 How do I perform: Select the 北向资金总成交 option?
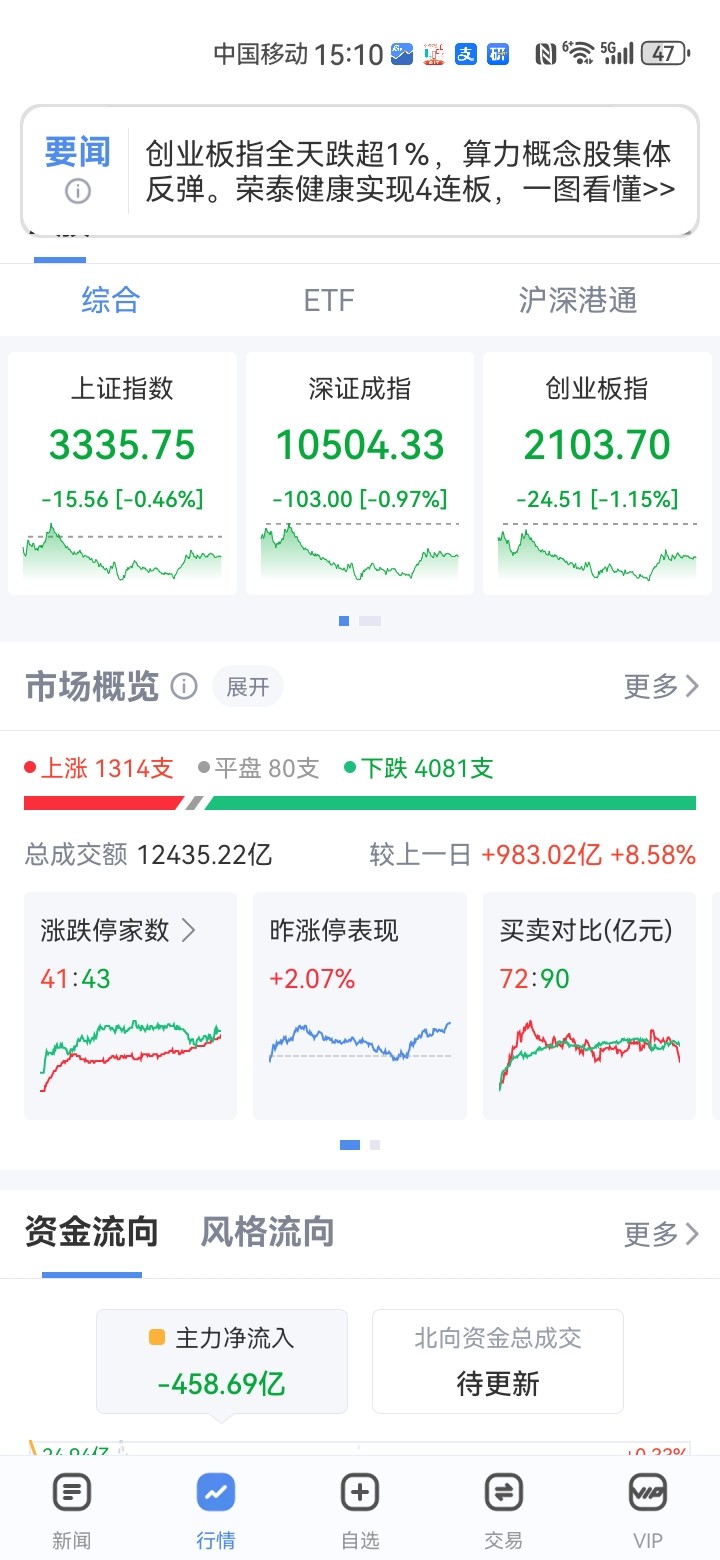click(x=498, y=1361)
